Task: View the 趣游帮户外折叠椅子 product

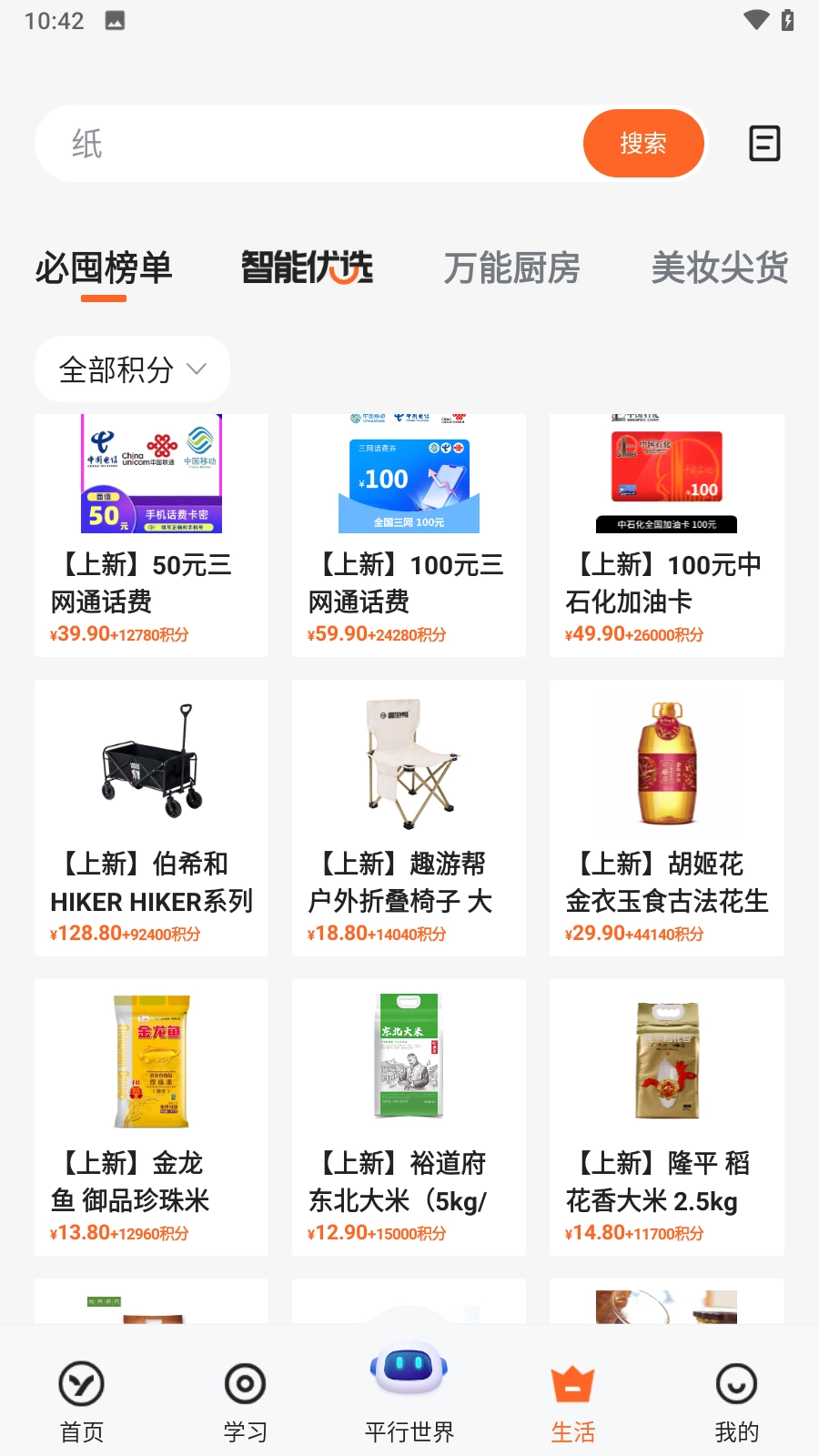Action: (409, 817)
